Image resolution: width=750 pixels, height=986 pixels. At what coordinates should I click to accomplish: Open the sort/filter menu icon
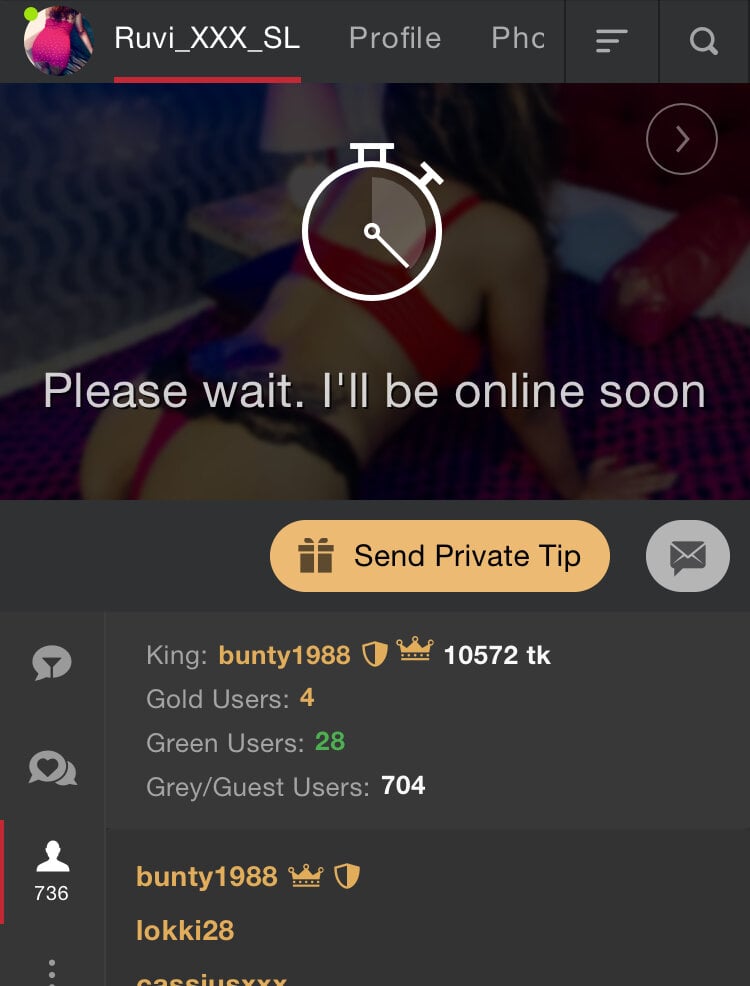tap(611, 41)
